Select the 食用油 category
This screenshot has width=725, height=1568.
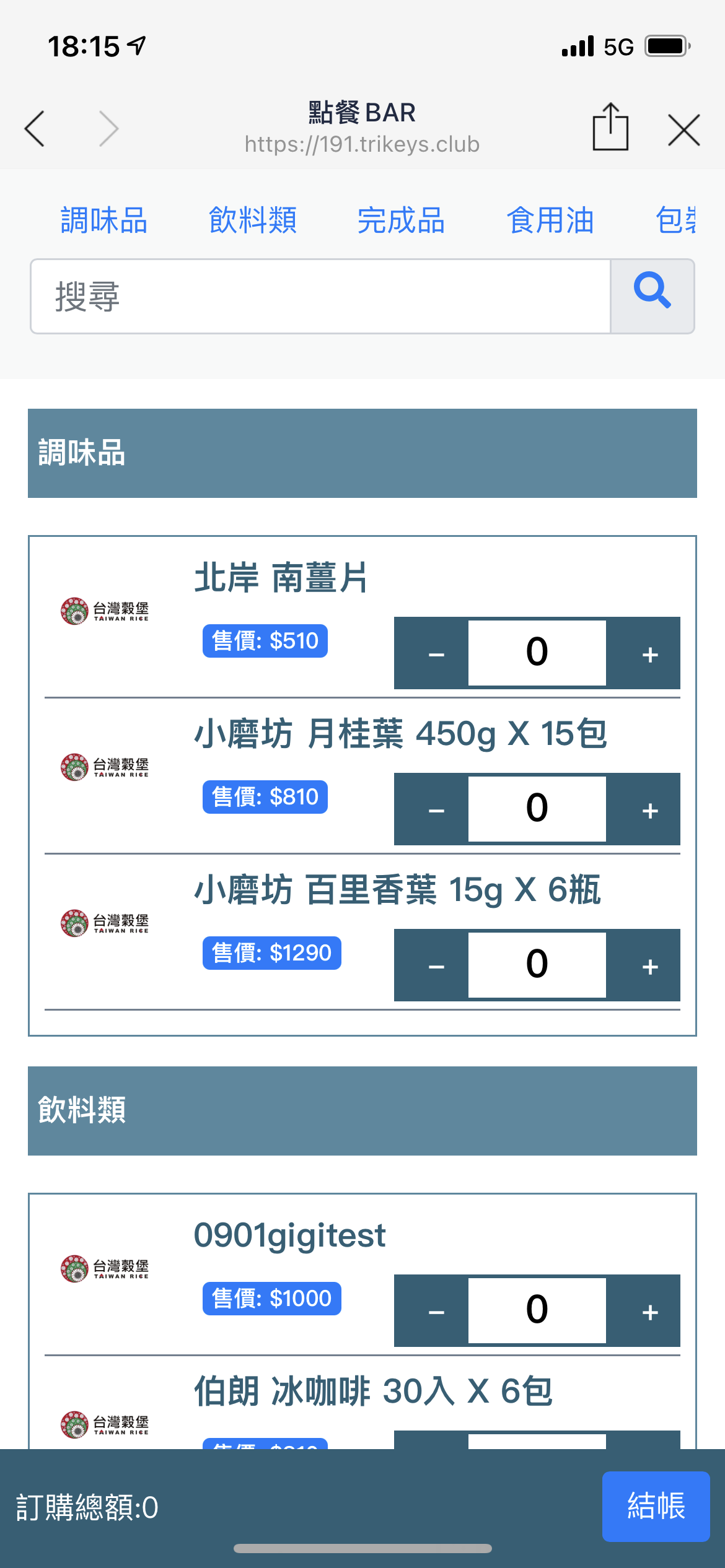click(550, 220)
